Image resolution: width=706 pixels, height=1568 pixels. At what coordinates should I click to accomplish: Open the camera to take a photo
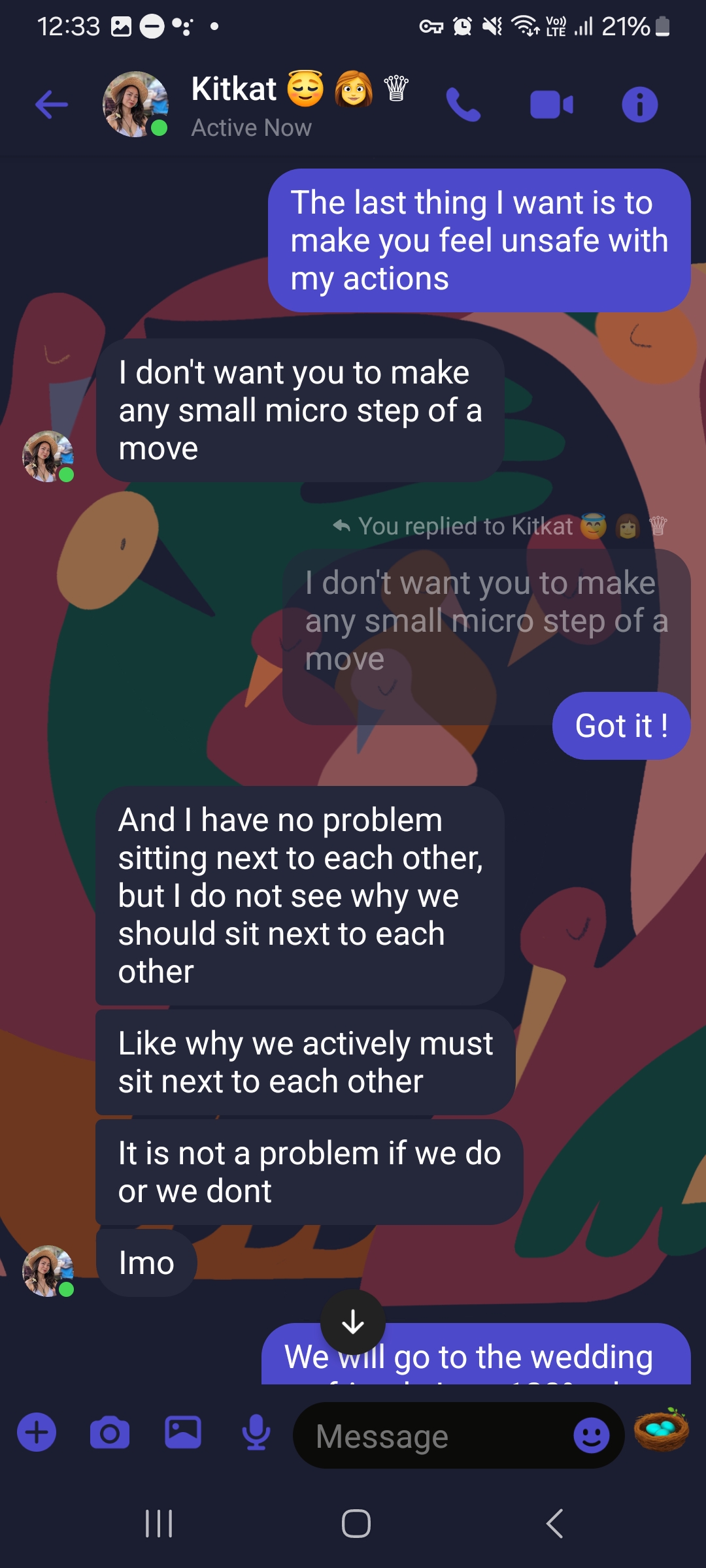click(110, 1433)
